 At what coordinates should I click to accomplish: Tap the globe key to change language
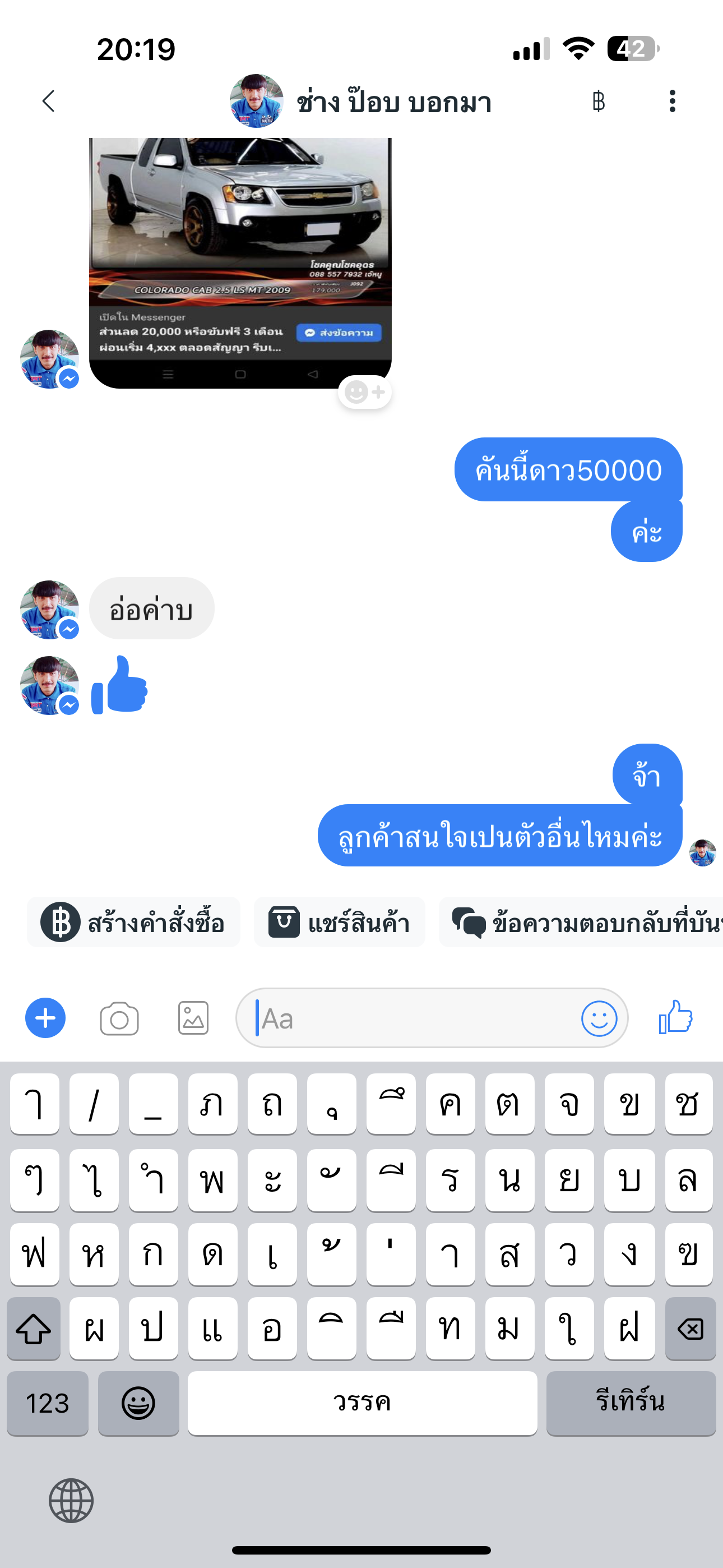tap(71, 1501)
